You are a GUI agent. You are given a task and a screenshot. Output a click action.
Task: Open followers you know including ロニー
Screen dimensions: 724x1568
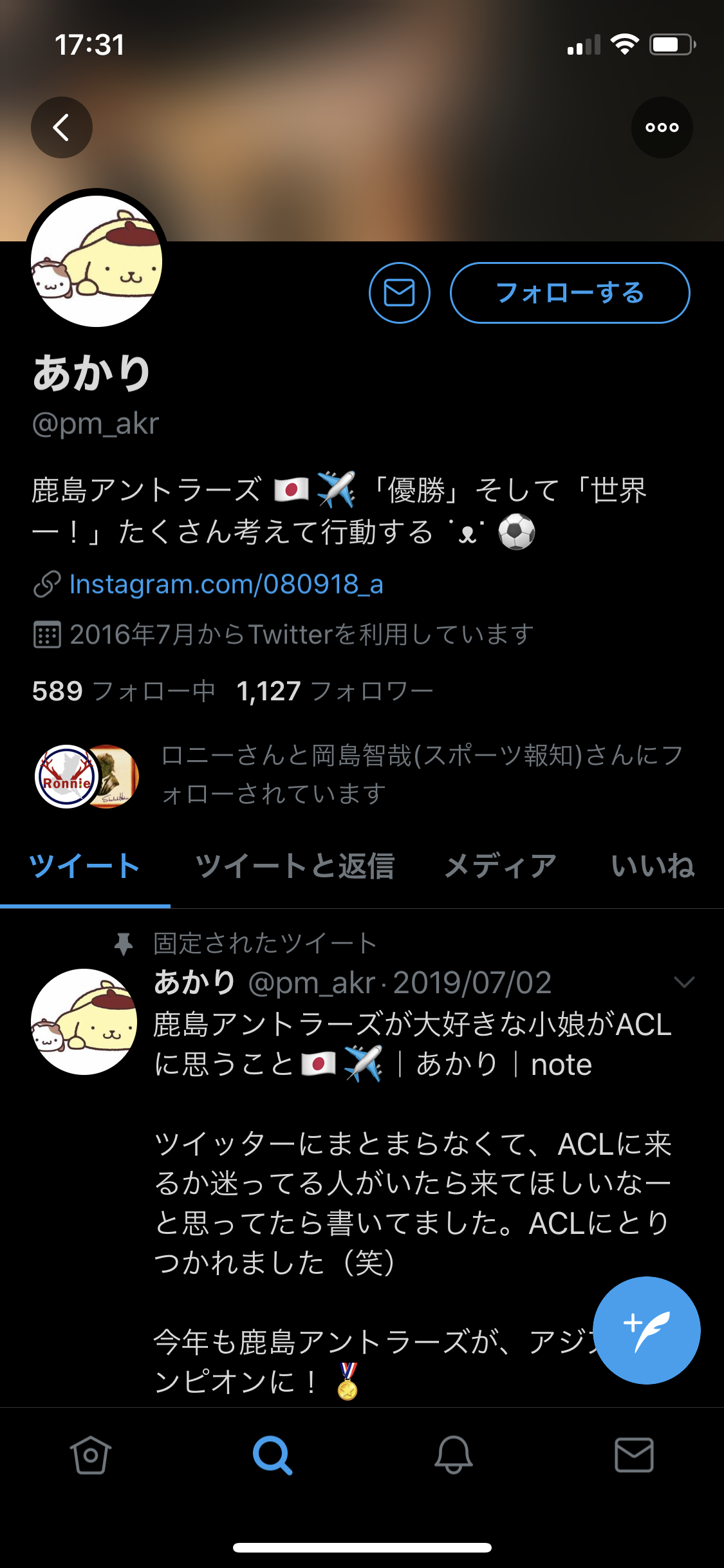click(x=360, y=775)
